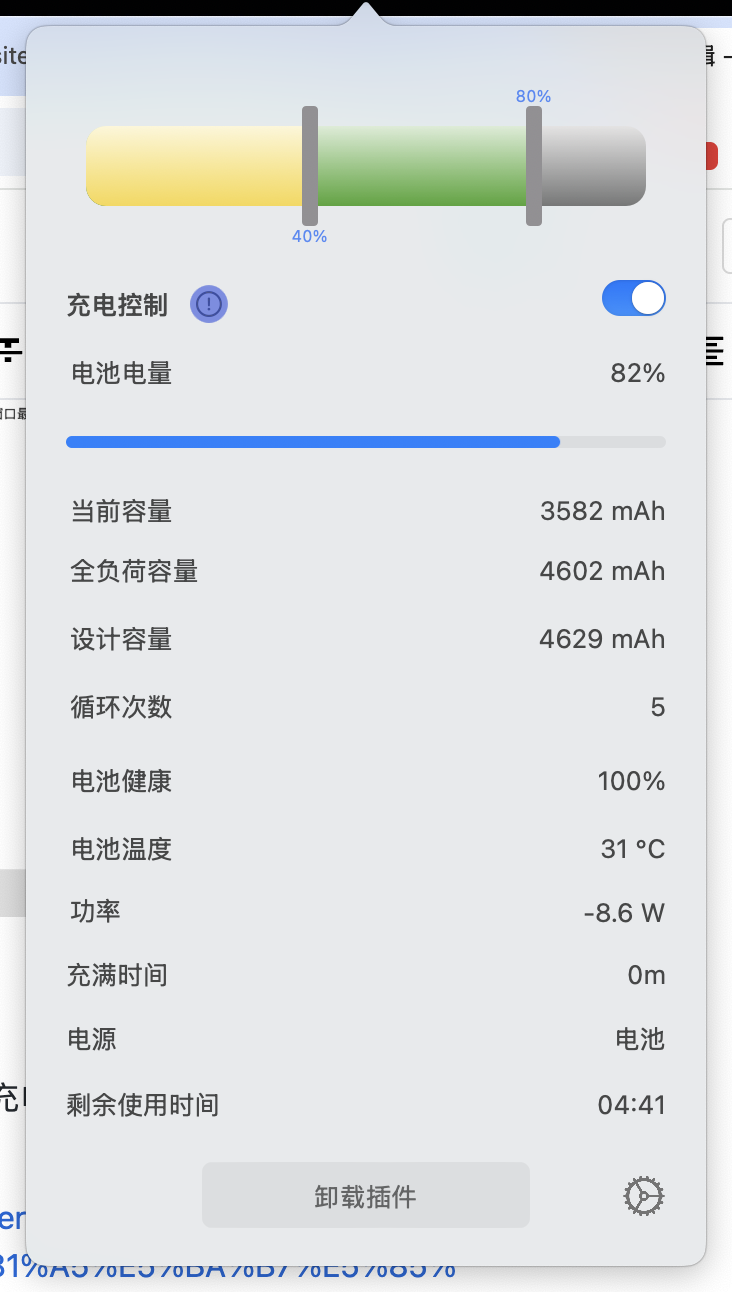This screenshot has width=732, height=1292.
Task: Tap the 80% upper limit slider handle
Action: coord(534,166)
